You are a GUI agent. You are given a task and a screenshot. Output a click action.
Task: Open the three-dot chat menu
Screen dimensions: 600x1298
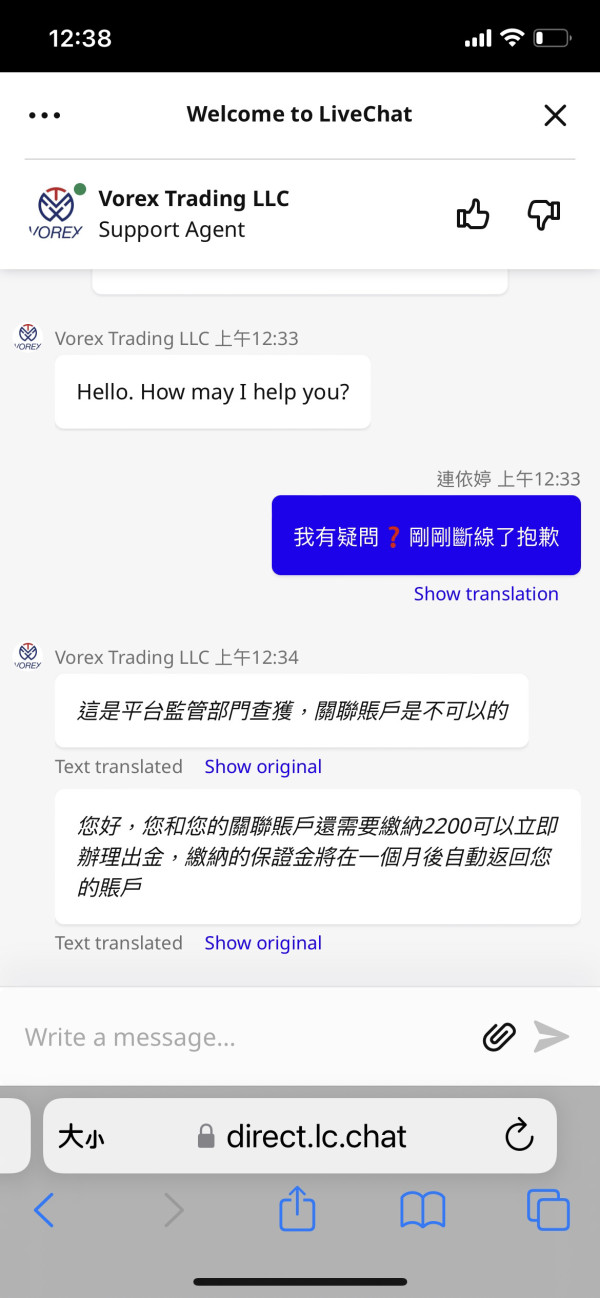coord(45,115)
